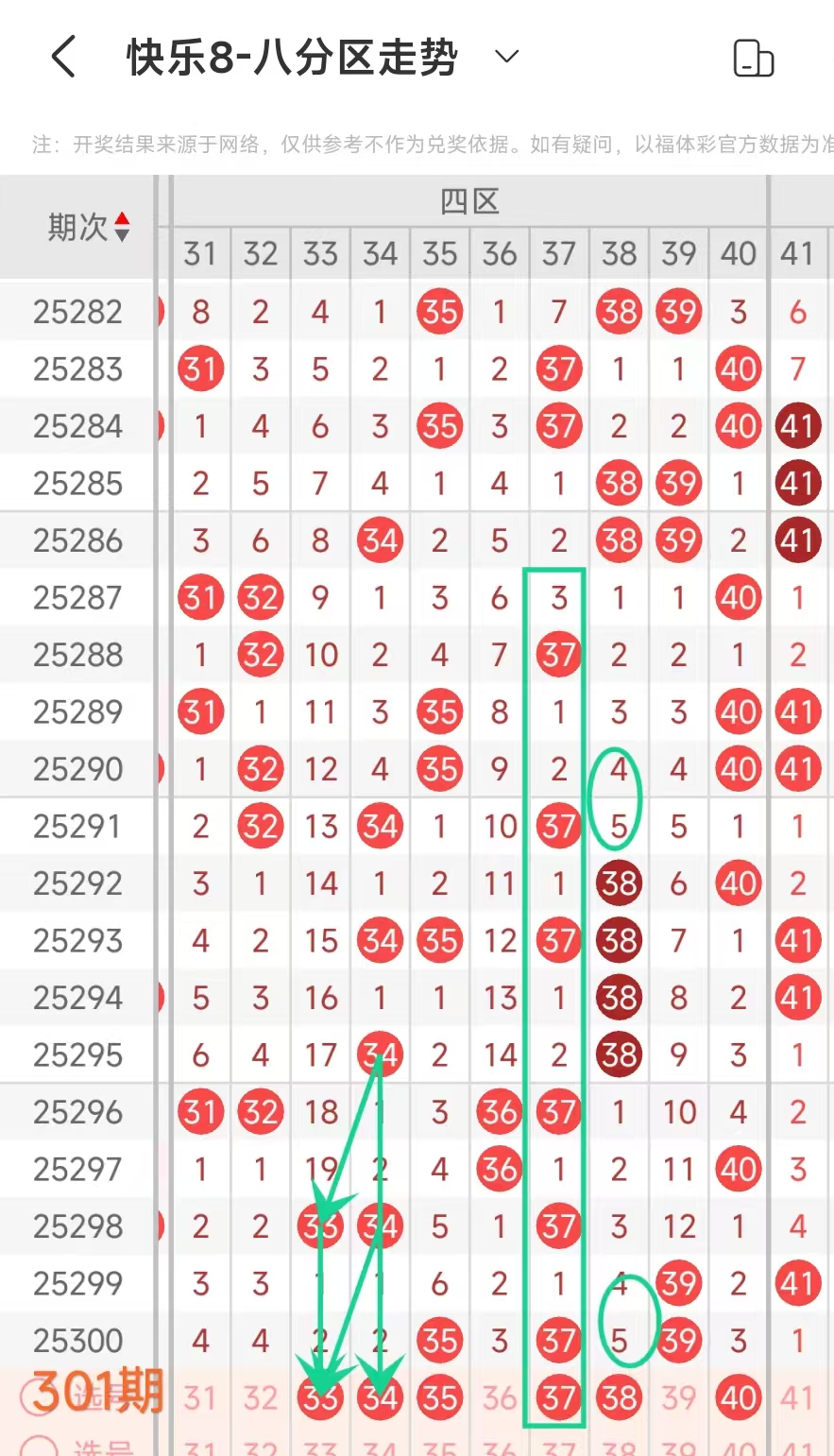Tap the screen rotation icon in header

754,59
